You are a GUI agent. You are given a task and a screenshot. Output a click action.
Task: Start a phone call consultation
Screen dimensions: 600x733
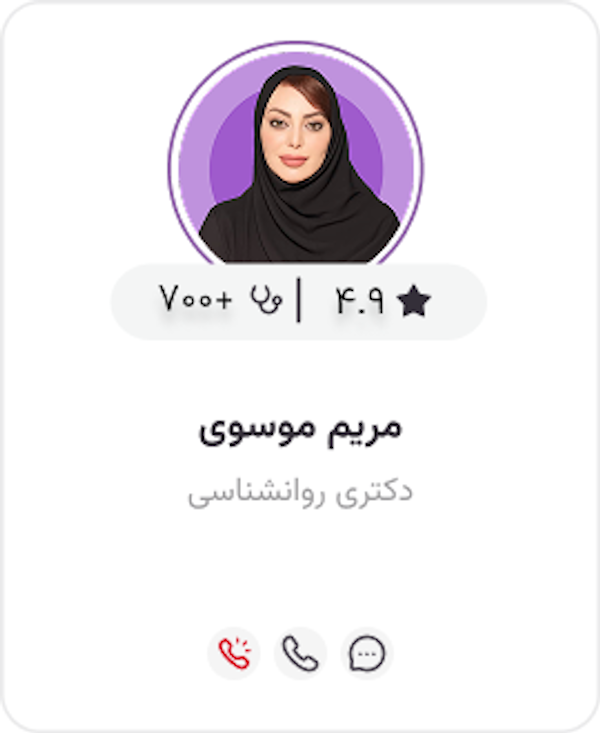coord(300,654)
